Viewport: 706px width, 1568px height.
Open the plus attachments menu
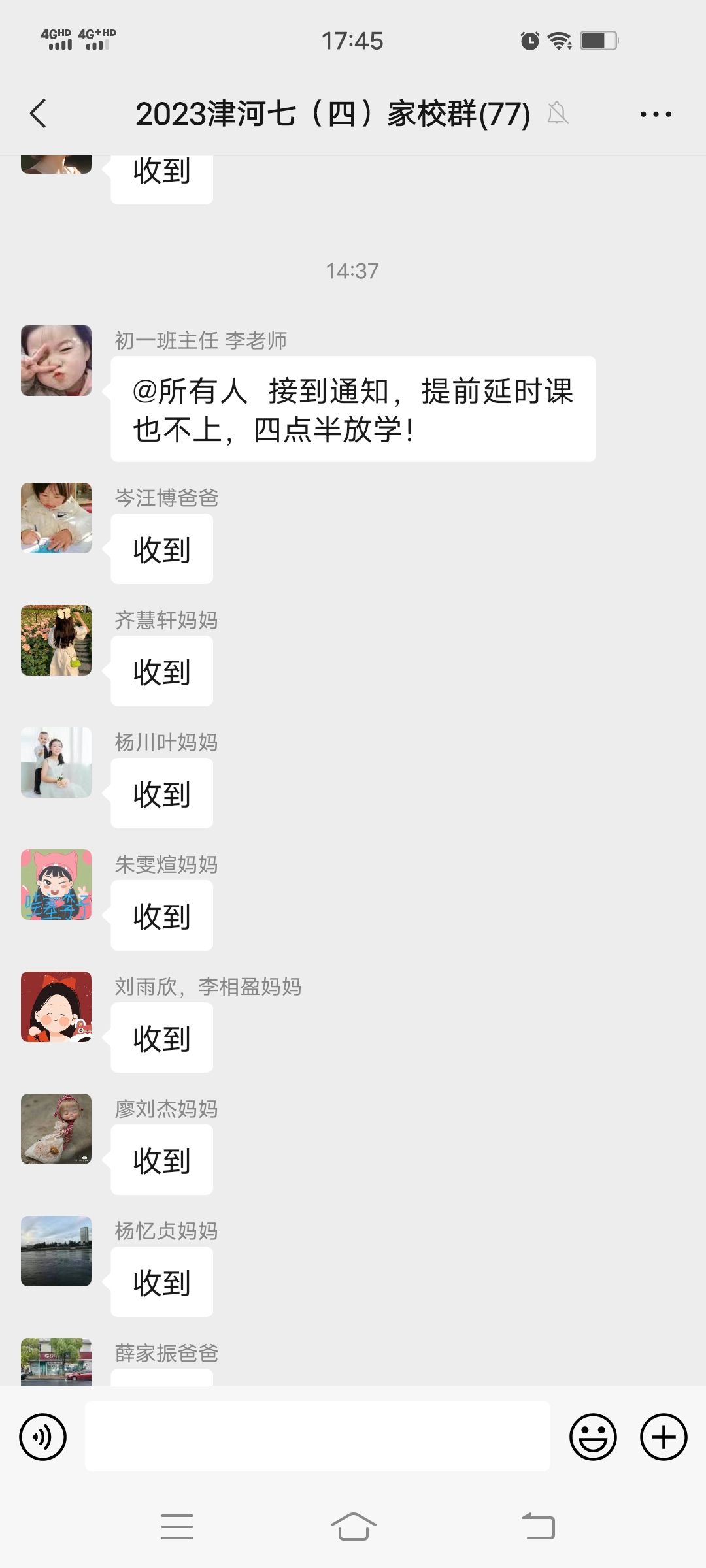(664, 1437)
